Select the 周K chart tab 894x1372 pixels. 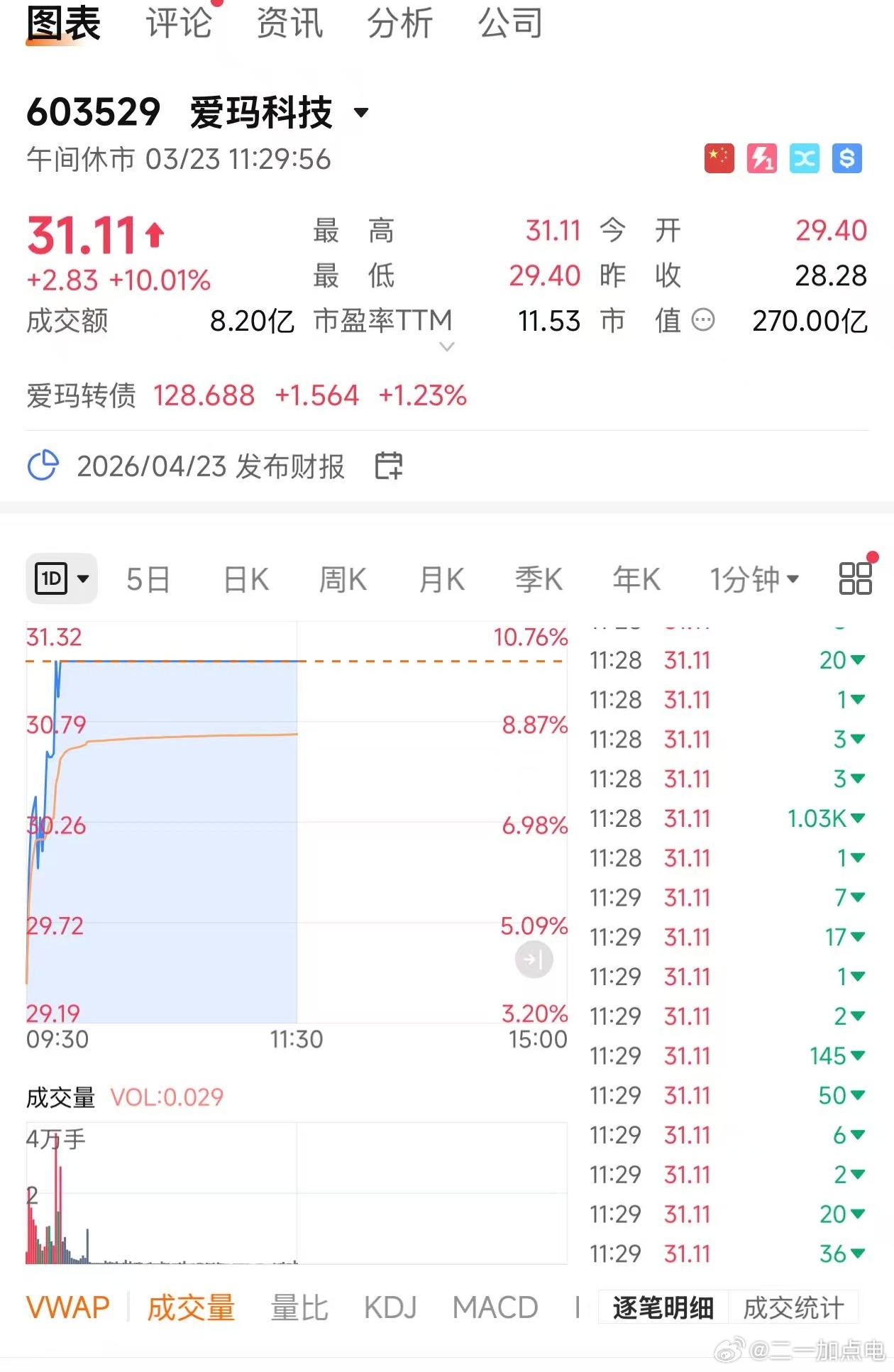(x=342, y=578)
